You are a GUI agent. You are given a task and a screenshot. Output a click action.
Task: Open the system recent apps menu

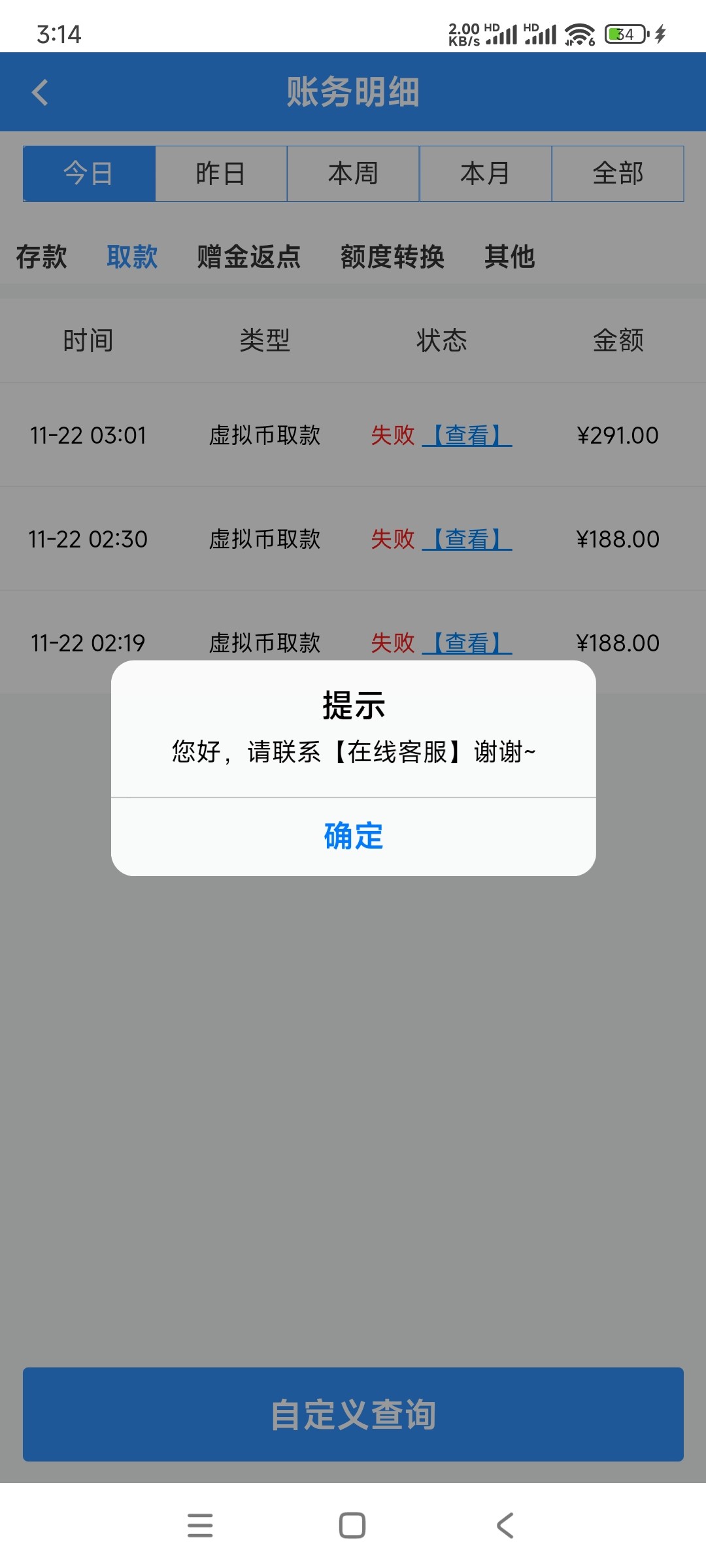click(x=200, y=1526)
